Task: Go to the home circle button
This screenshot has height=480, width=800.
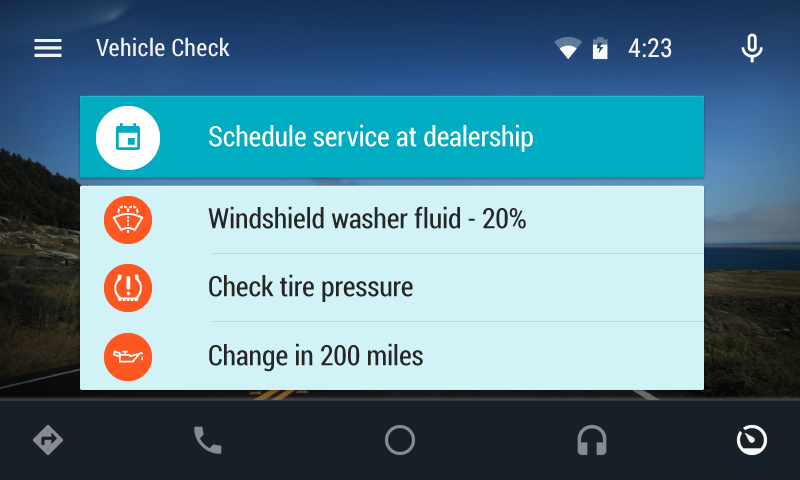Action: (400, 440)
